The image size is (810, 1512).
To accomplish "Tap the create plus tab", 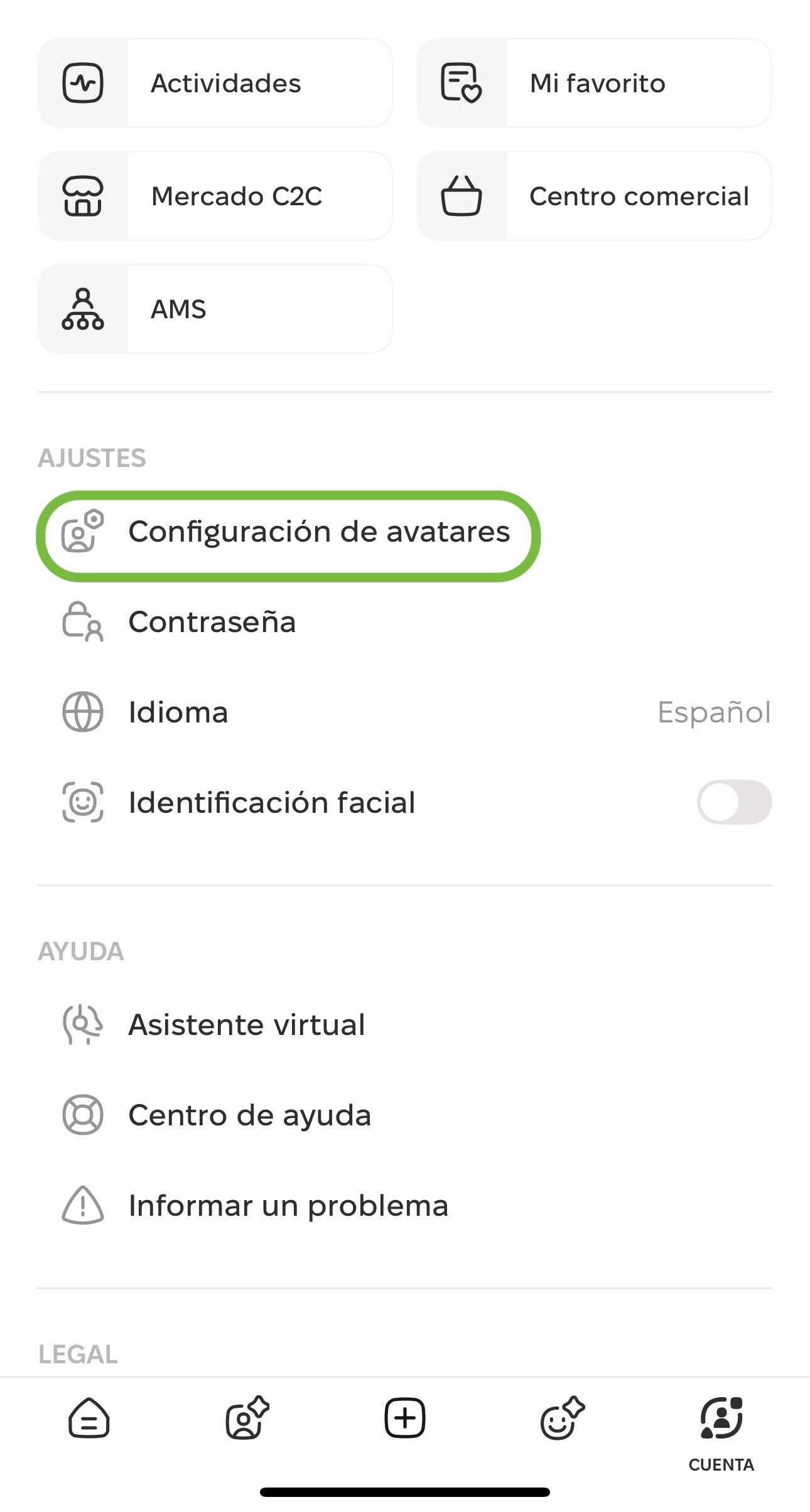I will 405,1418.
